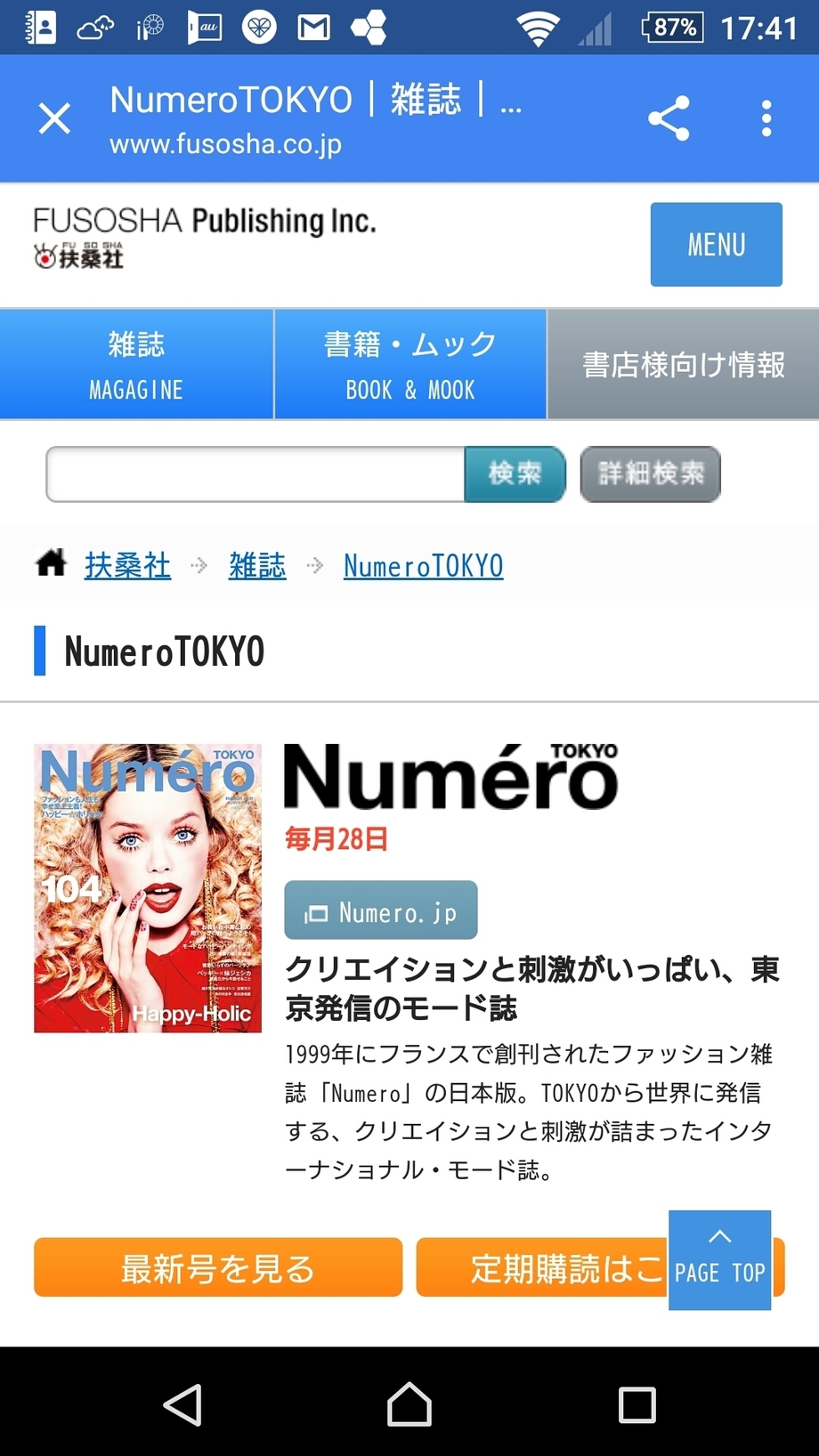Screen dimensions: 819x1456
Task: Open 詳細検索 advanced search
Action: pyautogui.click(x=650, y=474)
